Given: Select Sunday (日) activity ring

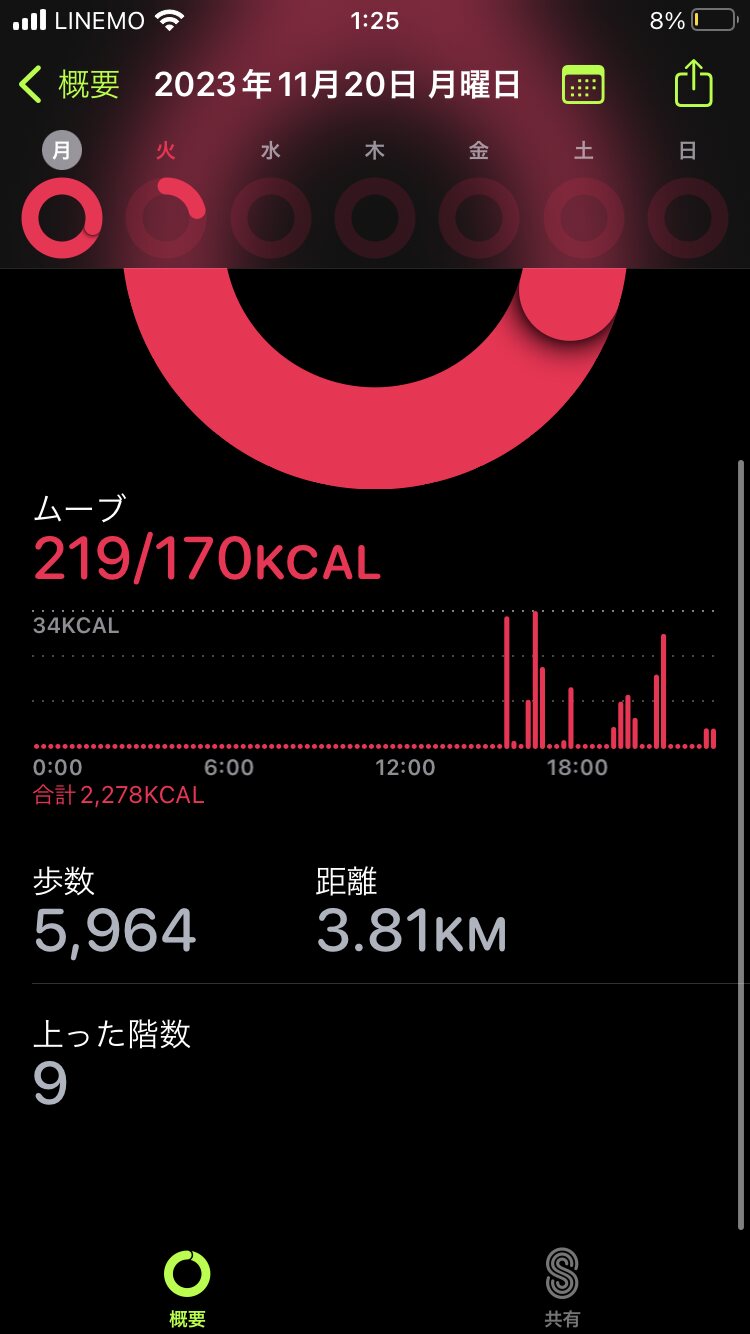Looking at the screenshot, I should pos(688,217).
